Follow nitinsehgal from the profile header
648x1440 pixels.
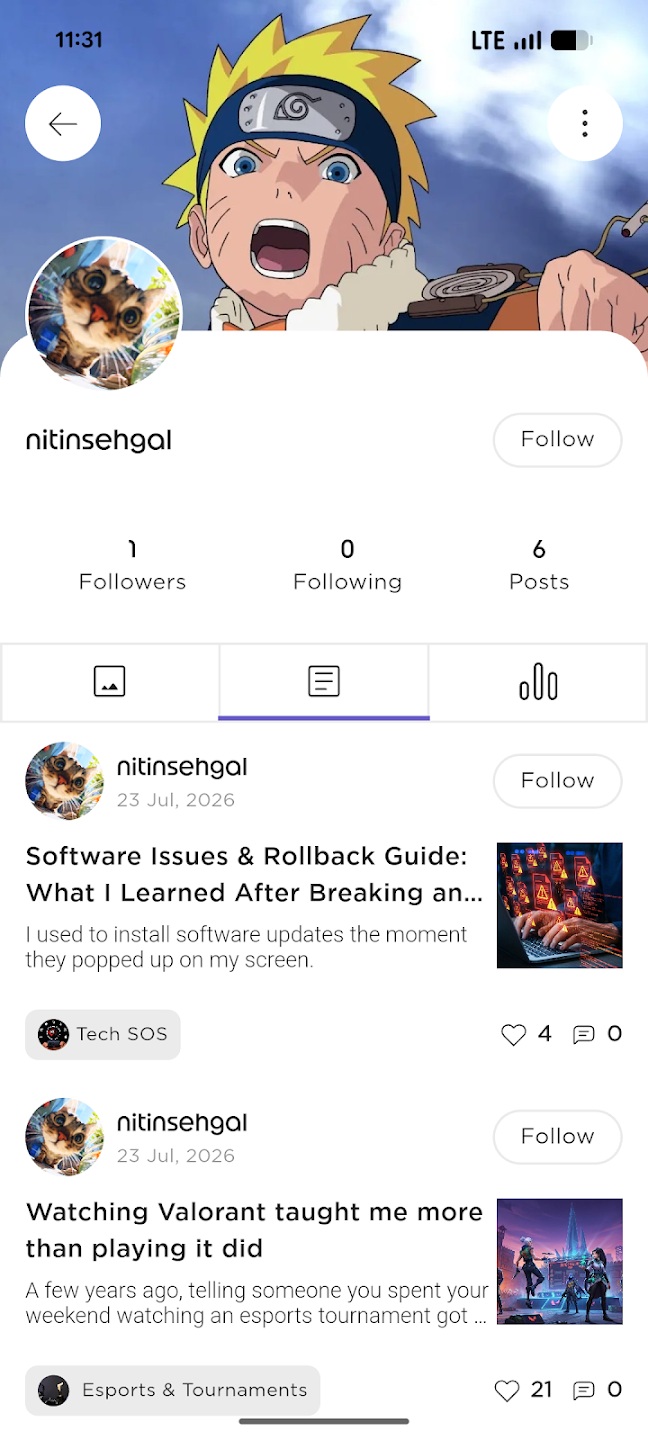click(x=558, y=440)
